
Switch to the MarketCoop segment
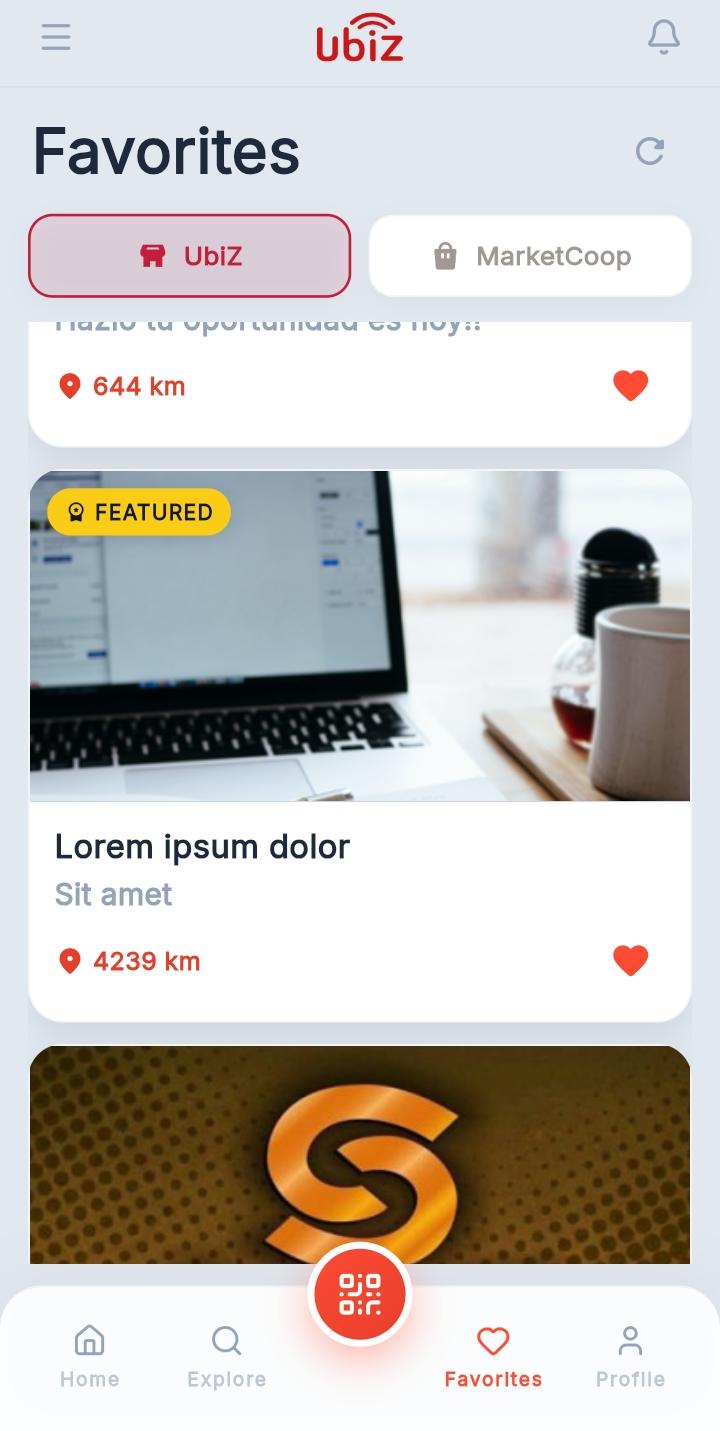tap(530, 256)
